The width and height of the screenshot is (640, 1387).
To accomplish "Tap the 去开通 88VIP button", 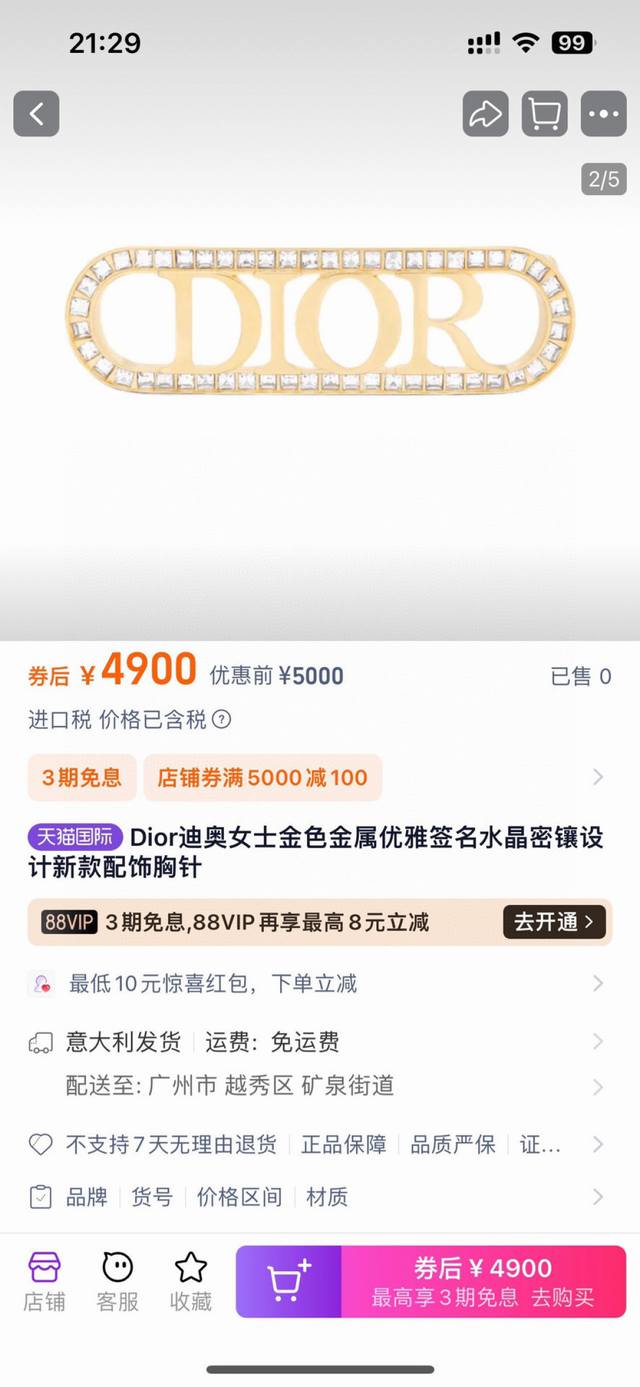I will 554,921.
